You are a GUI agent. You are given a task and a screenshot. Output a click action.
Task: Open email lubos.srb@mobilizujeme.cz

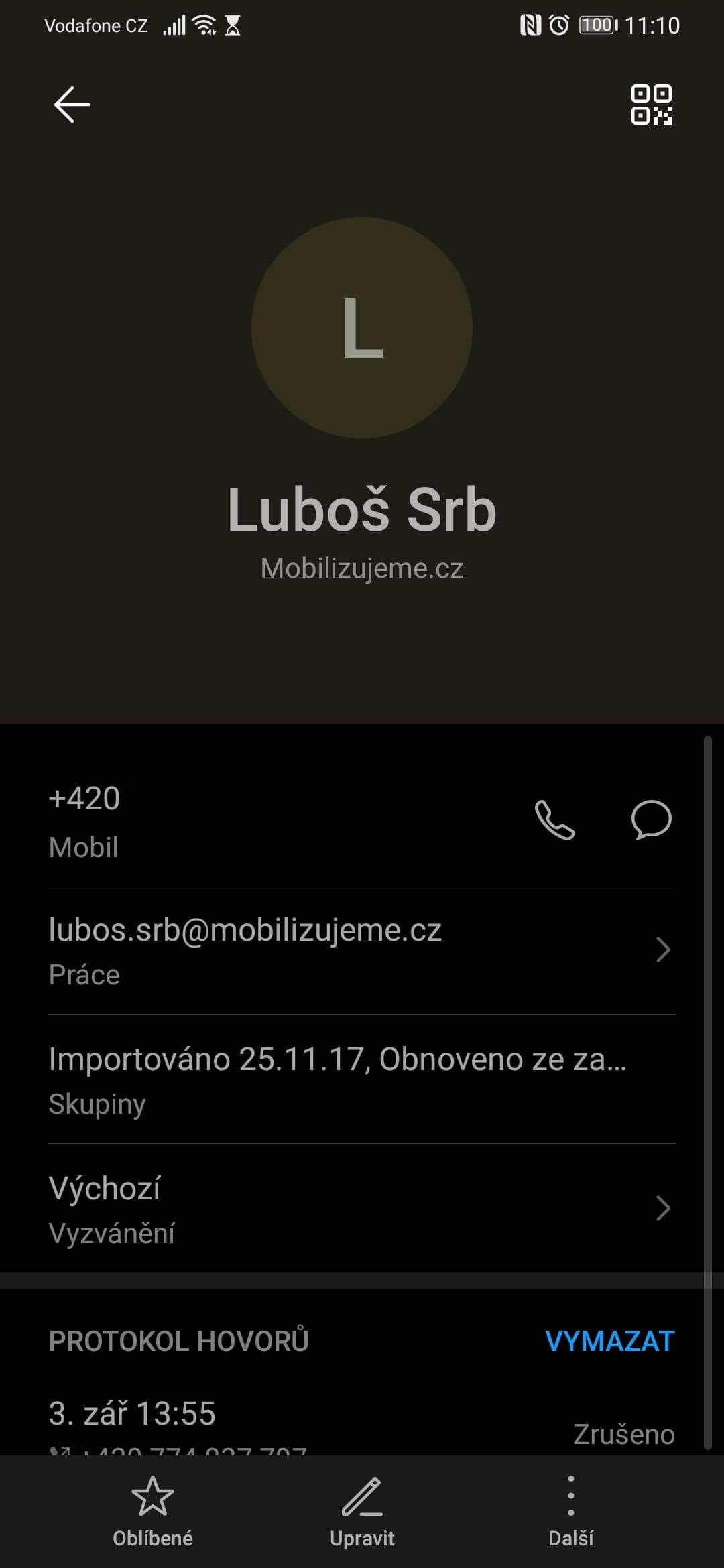[362, 950]
